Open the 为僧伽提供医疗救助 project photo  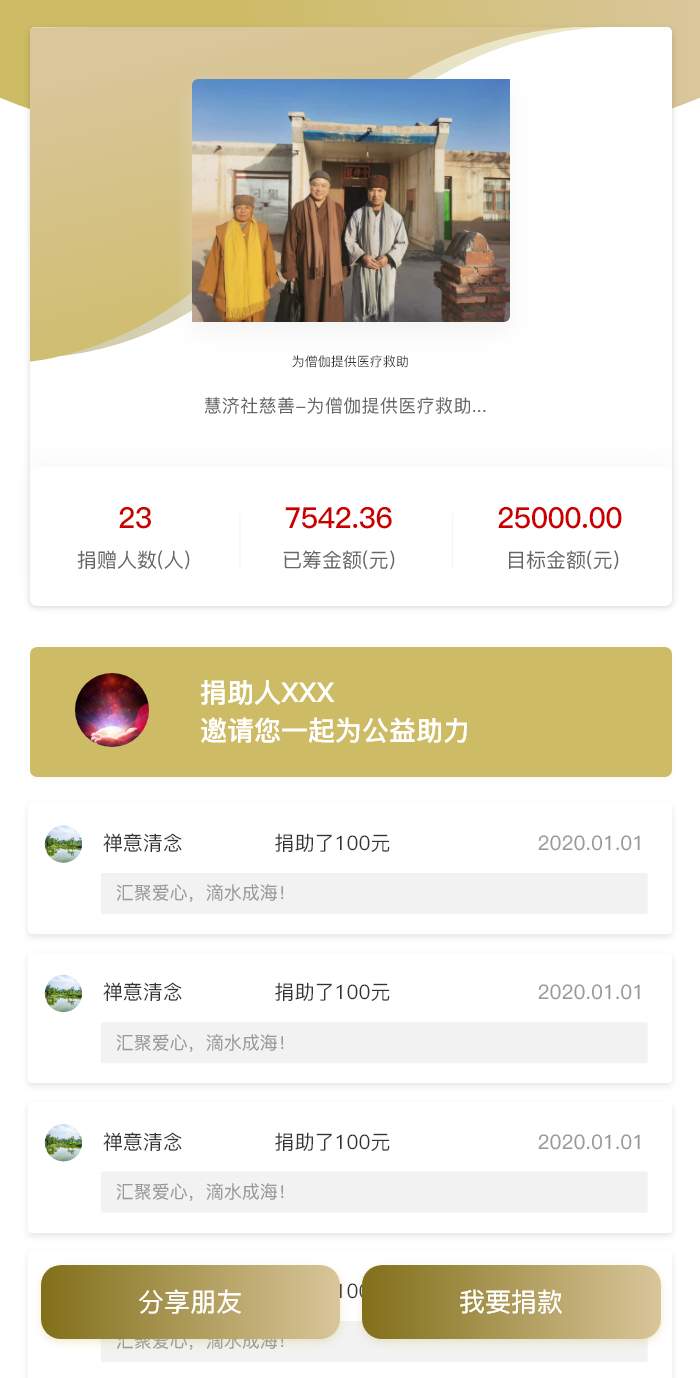351,200
